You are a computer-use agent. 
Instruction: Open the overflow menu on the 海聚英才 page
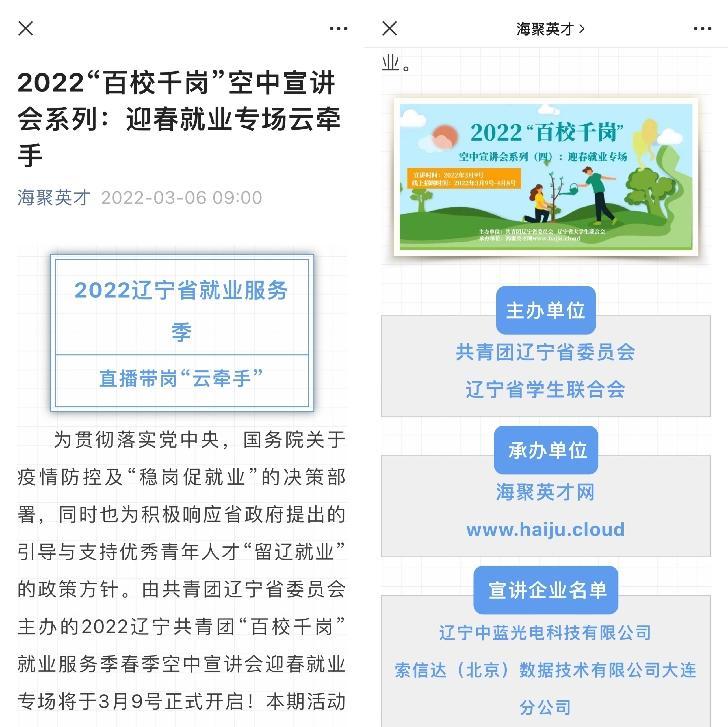(x=703, y=28)
